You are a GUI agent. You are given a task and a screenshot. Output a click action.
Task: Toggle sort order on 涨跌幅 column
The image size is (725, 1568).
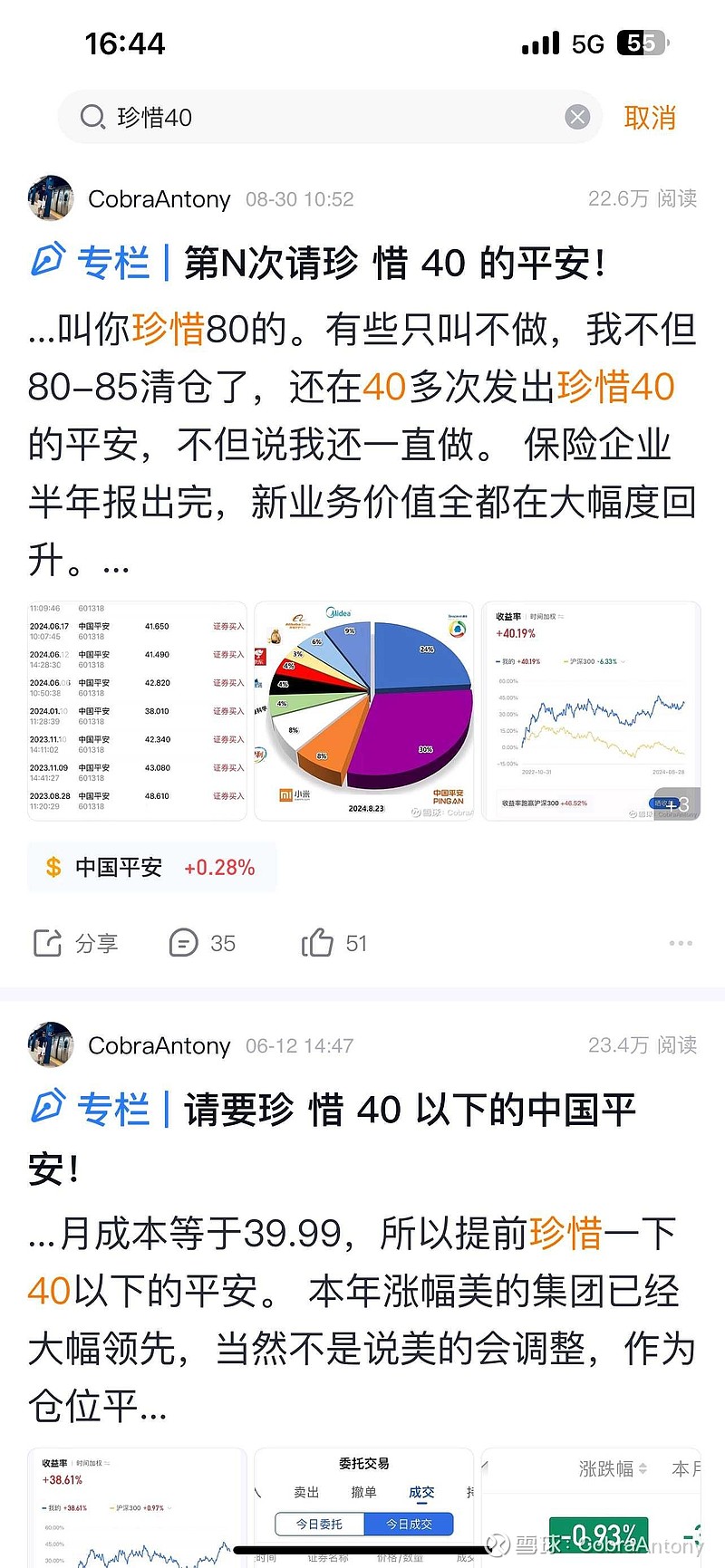[607, 1468]
